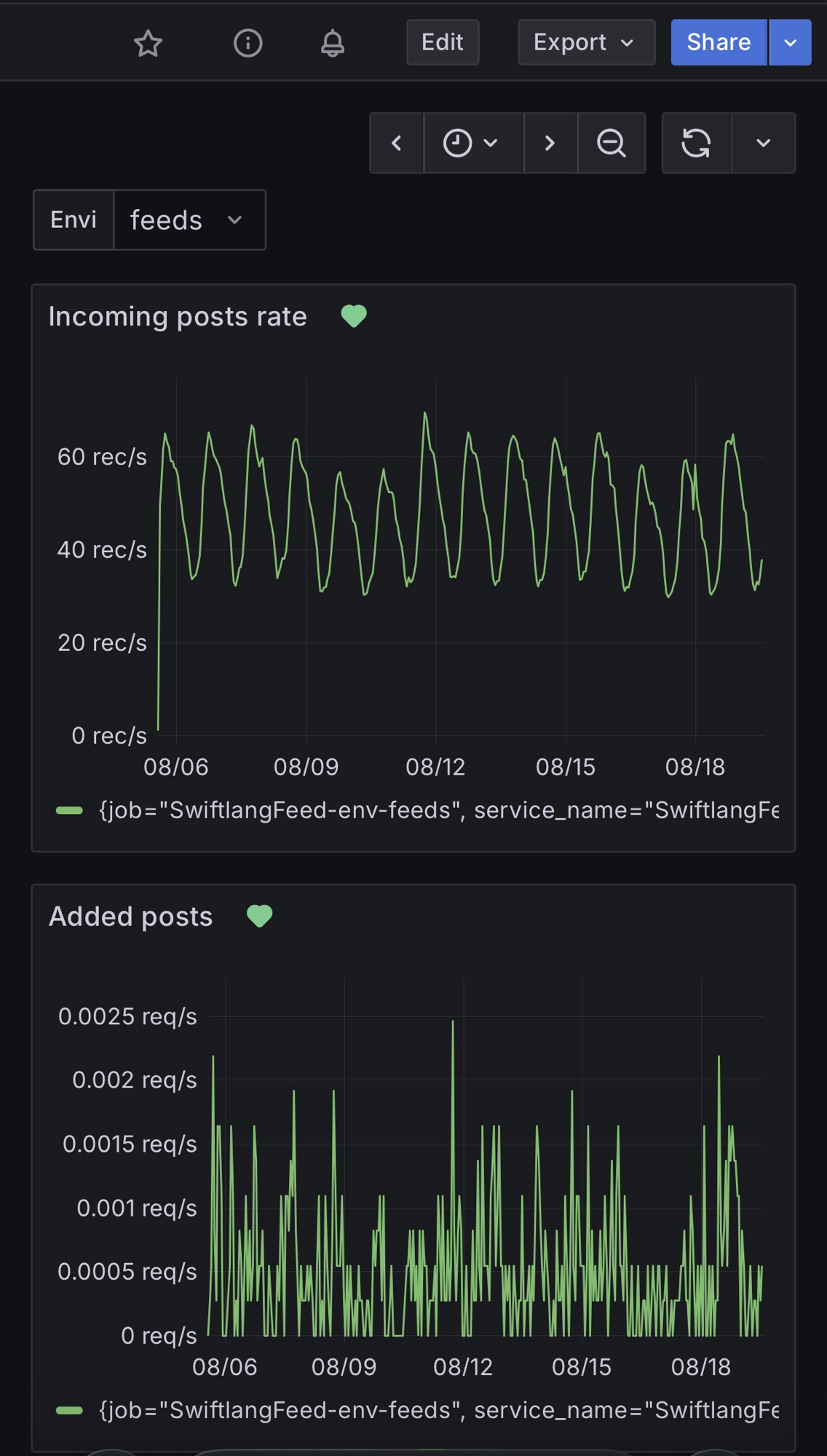827x1456 pixels.
Task: Open the Export dropdown
Action: (585, 42)
